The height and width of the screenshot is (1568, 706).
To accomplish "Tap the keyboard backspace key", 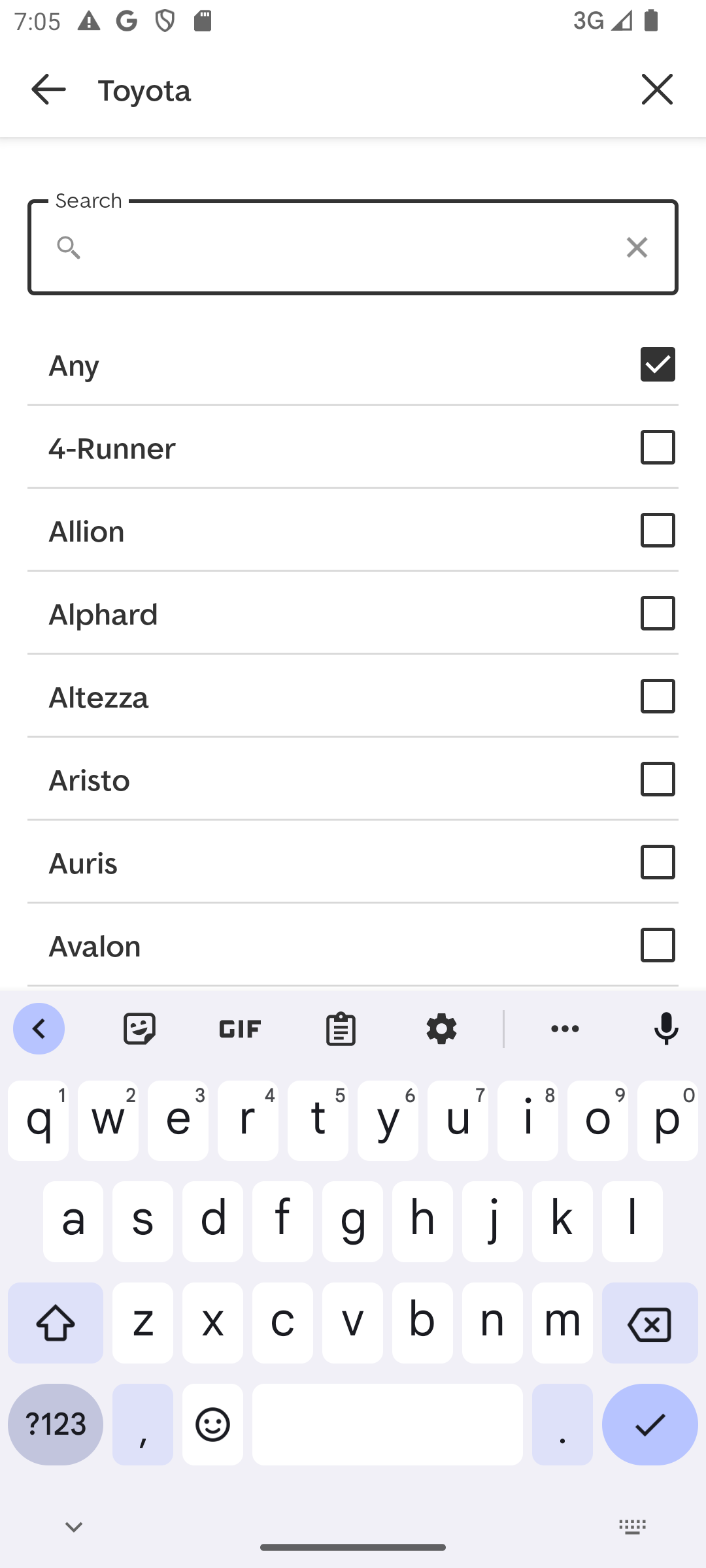I will (x=650, y=1323).
